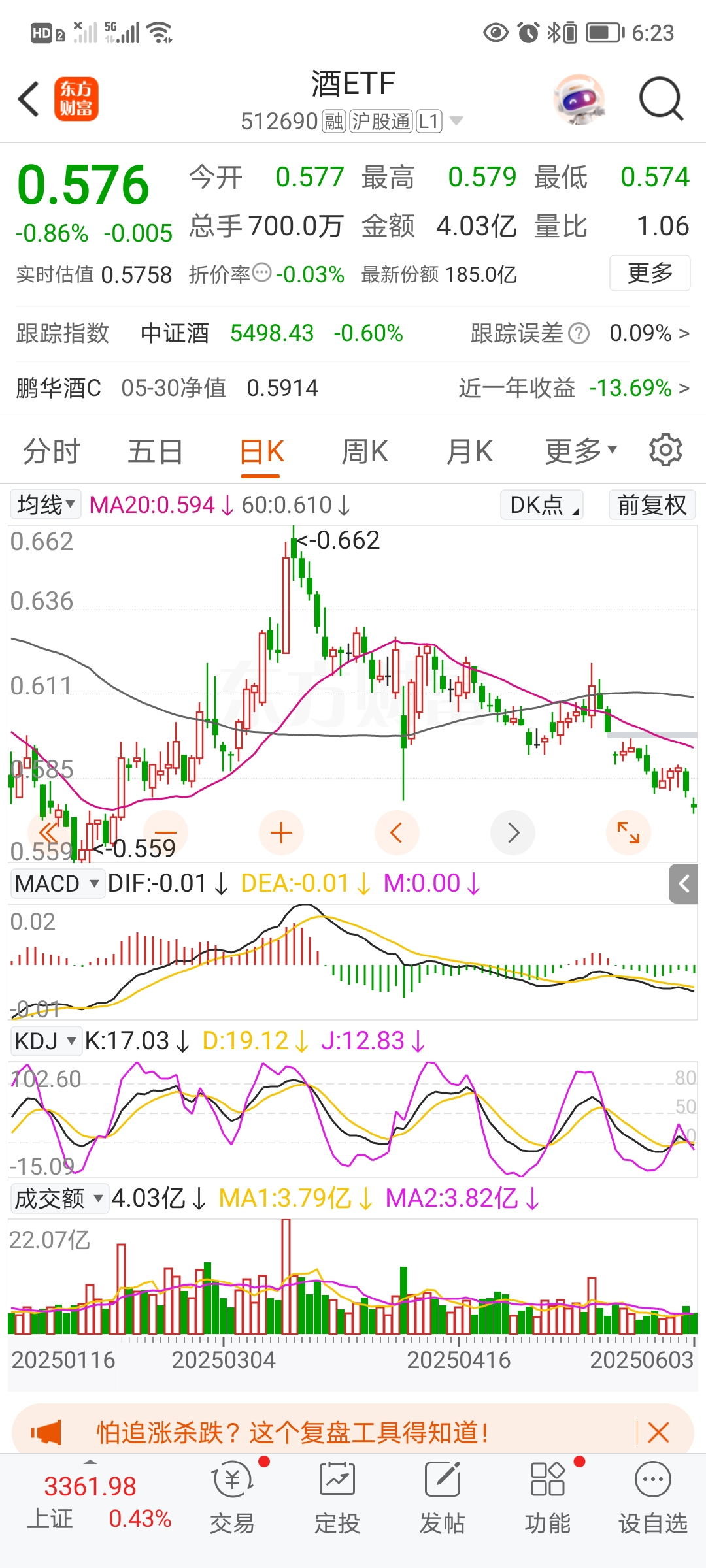The height and width of the screenshot is (1568, 706).
Task: Open the robot assistant avatar
Action: pyautogui.click(x=579, y=99)
